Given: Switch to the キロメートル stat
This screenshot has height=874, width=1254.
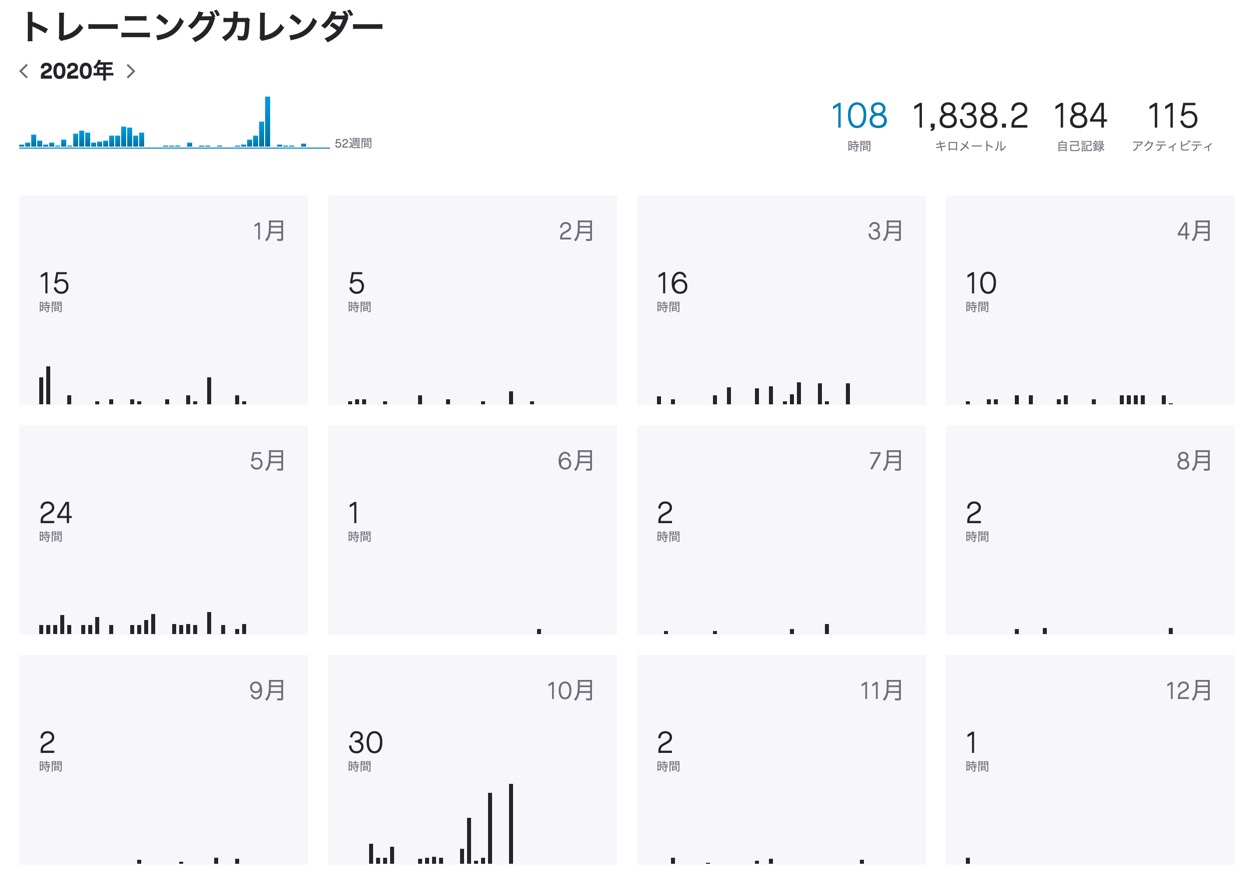Looking at the screenshot, I should pyautogui.click(x=970, y=125).
